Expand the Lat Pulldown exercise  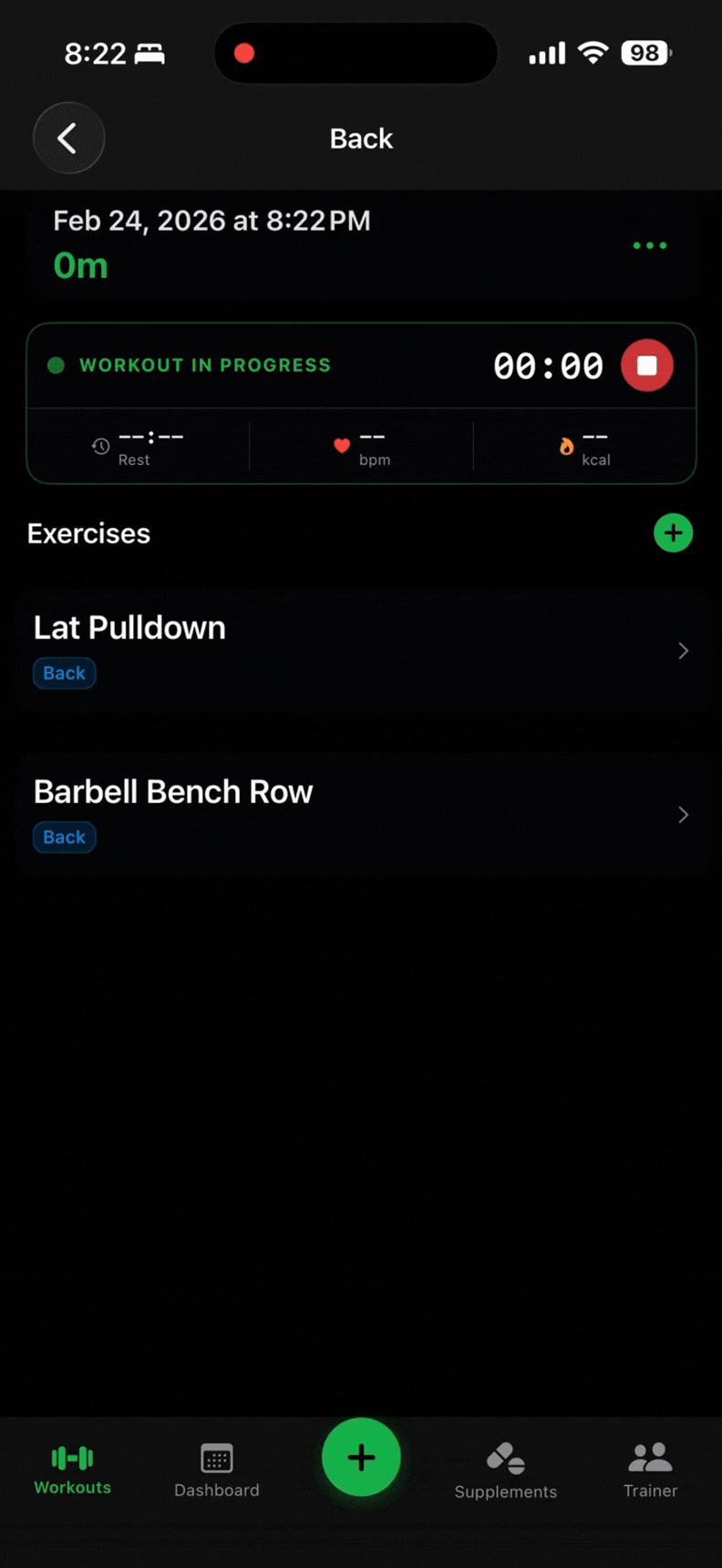click(683, 651)
